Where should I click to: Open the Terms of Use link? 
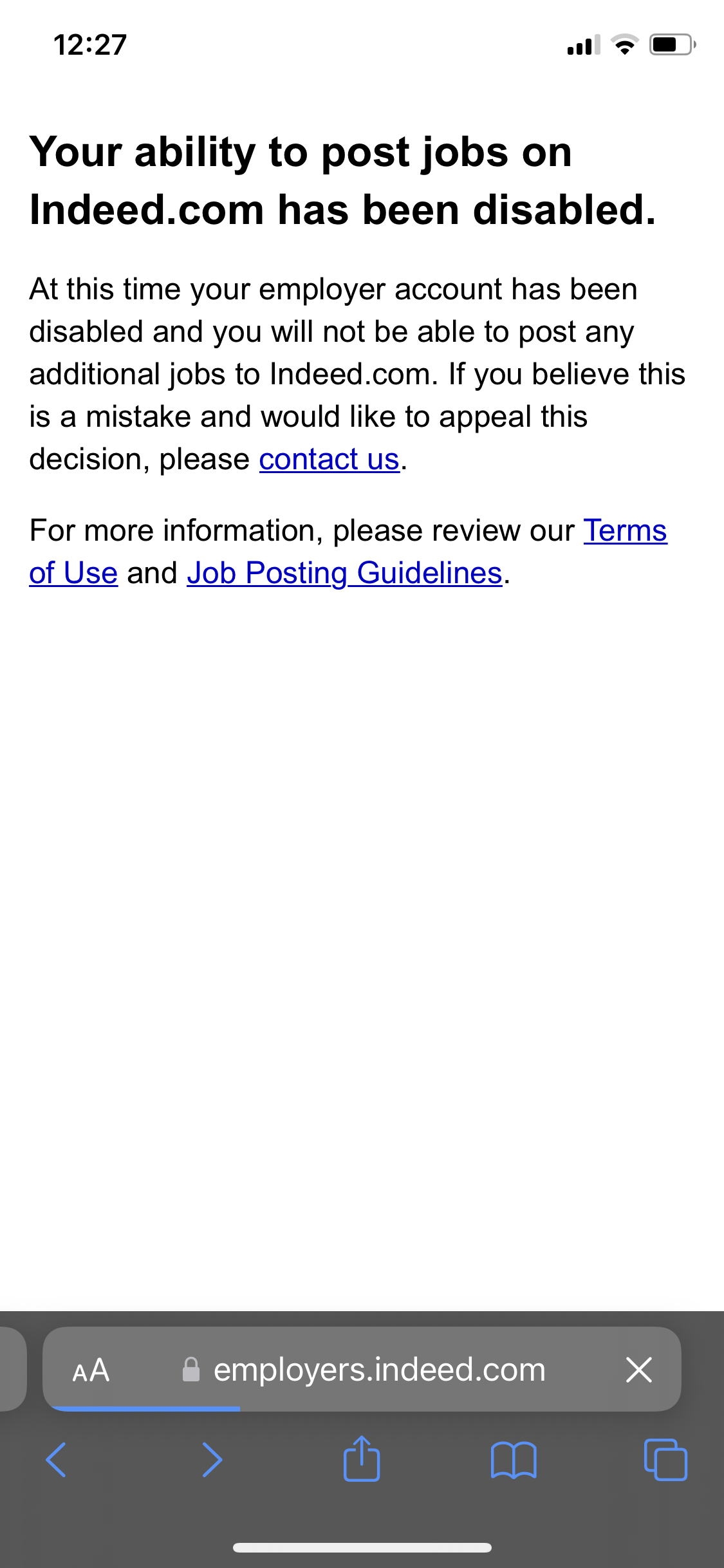pyautogui.click(x=624, y=531)
